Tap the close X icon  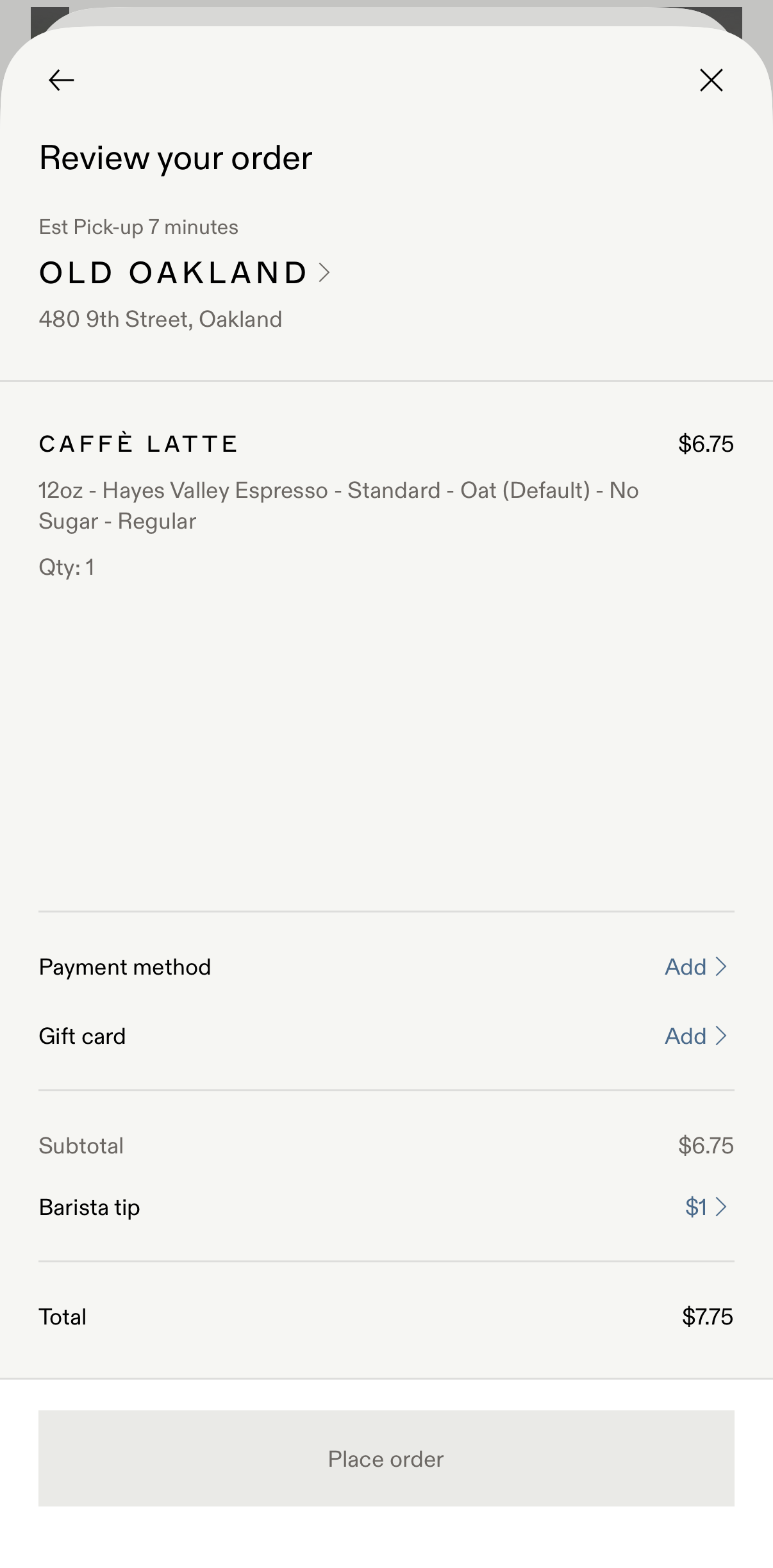click(x=711, y=79)
